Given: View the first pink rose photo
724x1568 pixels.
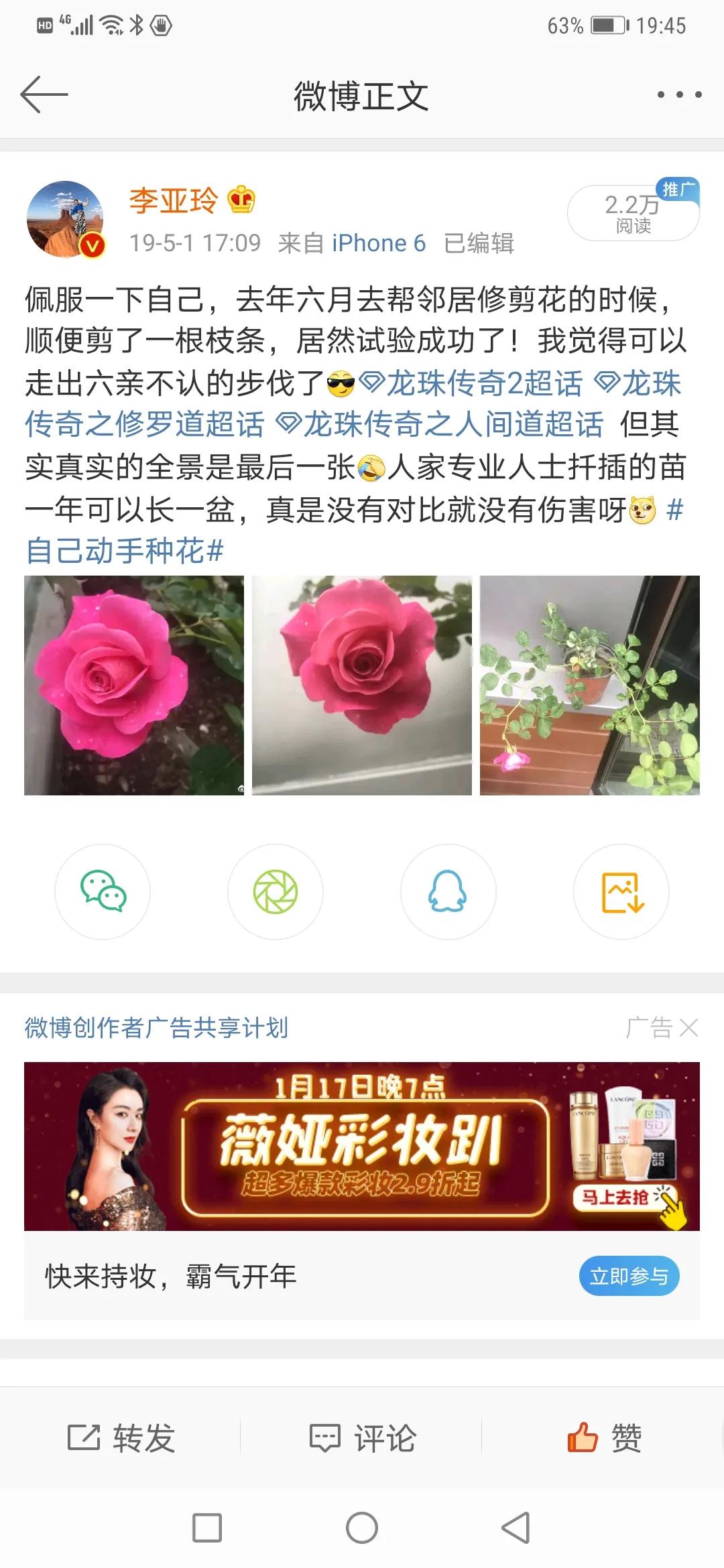Looking at the screenshot, I should pyautogui.click(x=134, y=685).
